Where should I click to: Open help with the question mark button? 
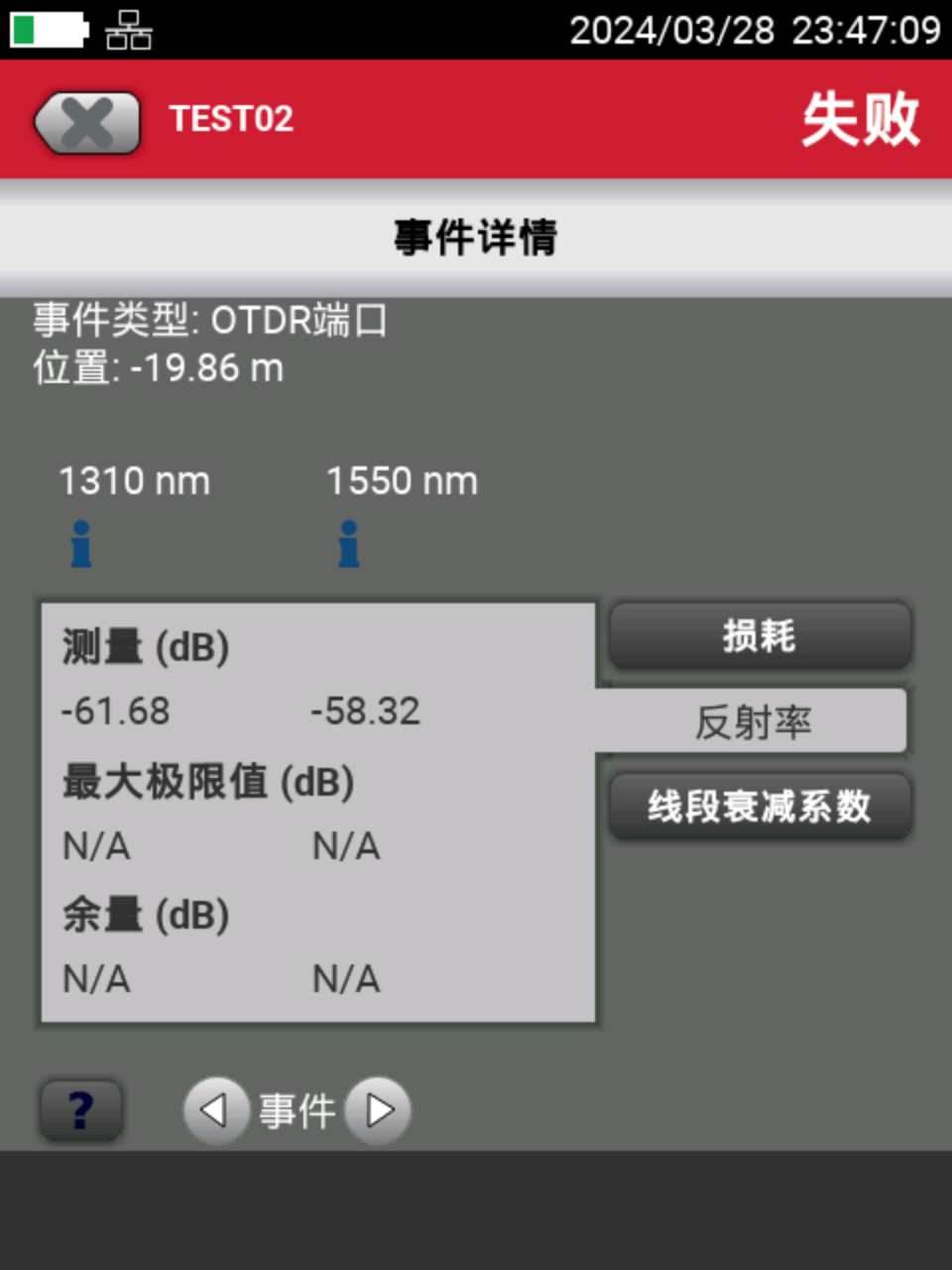click(81, 1109)
